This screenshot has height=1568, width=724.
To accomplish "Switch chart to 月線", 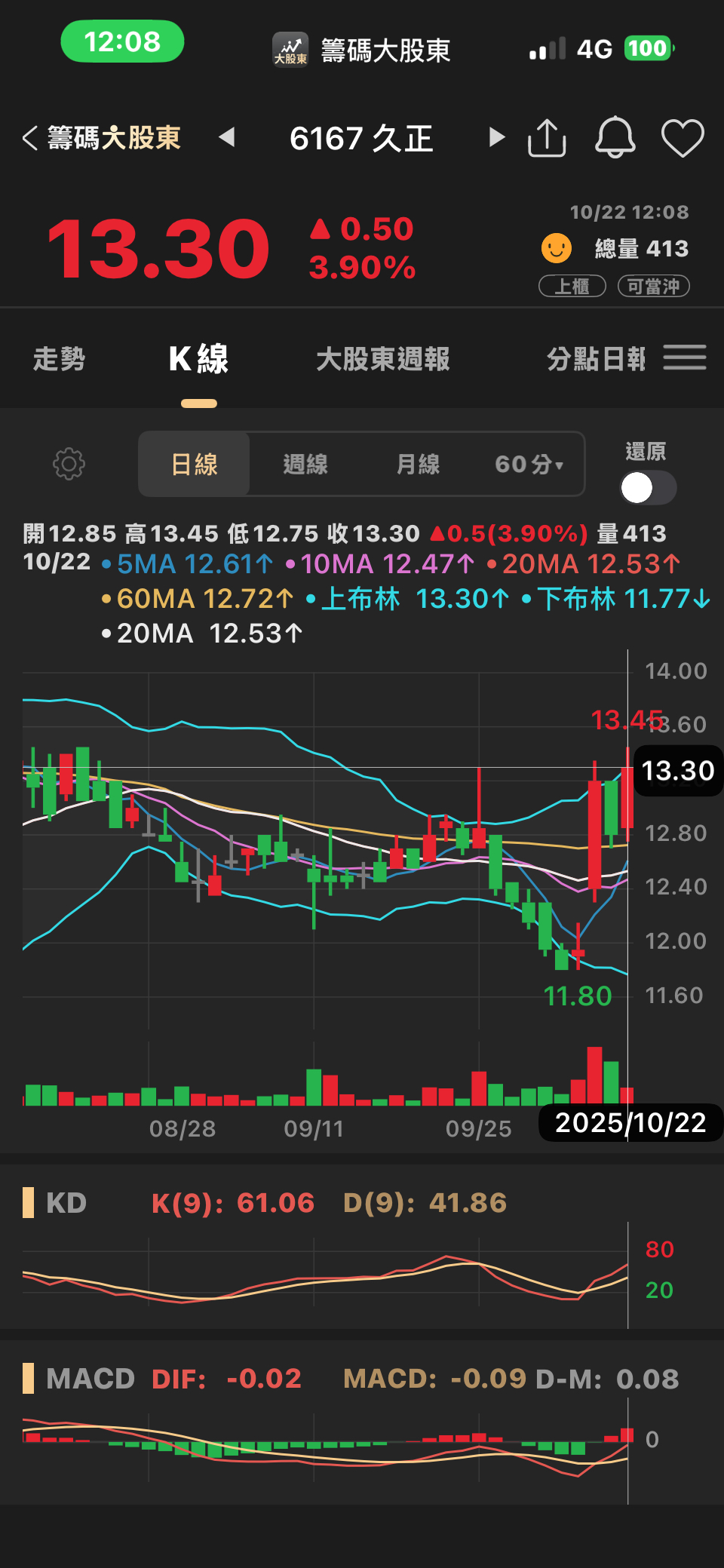I will (418, 464).
